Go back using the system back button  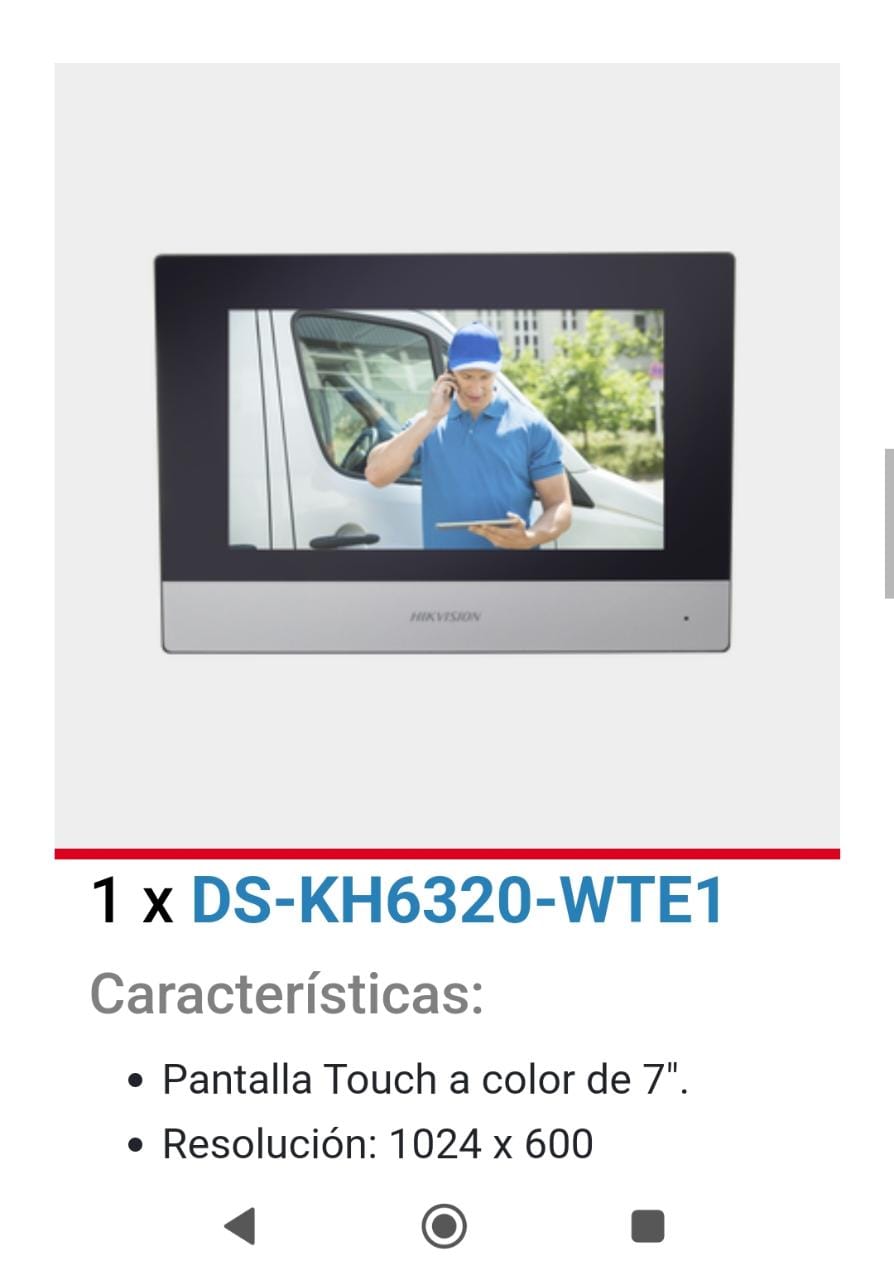tap(240, 1225)
